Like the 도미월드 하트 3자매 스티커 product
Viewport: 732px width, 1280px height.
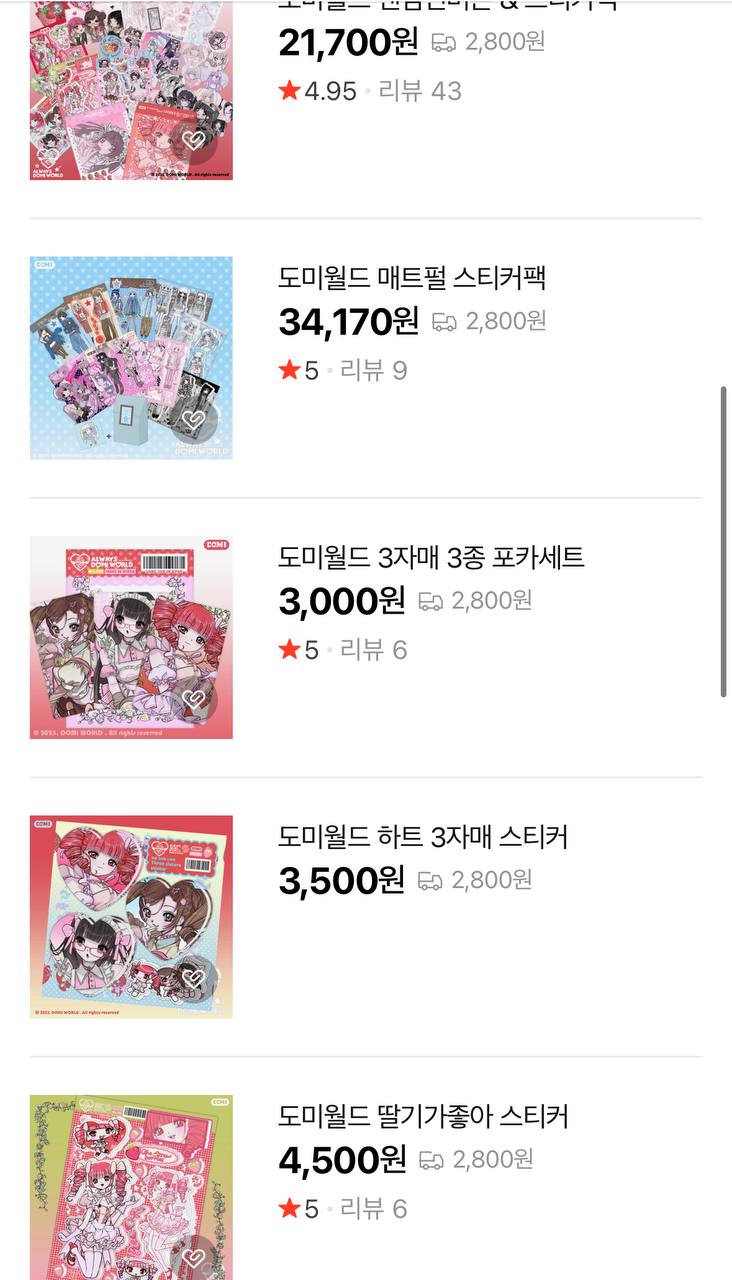(x=194, y=978)
